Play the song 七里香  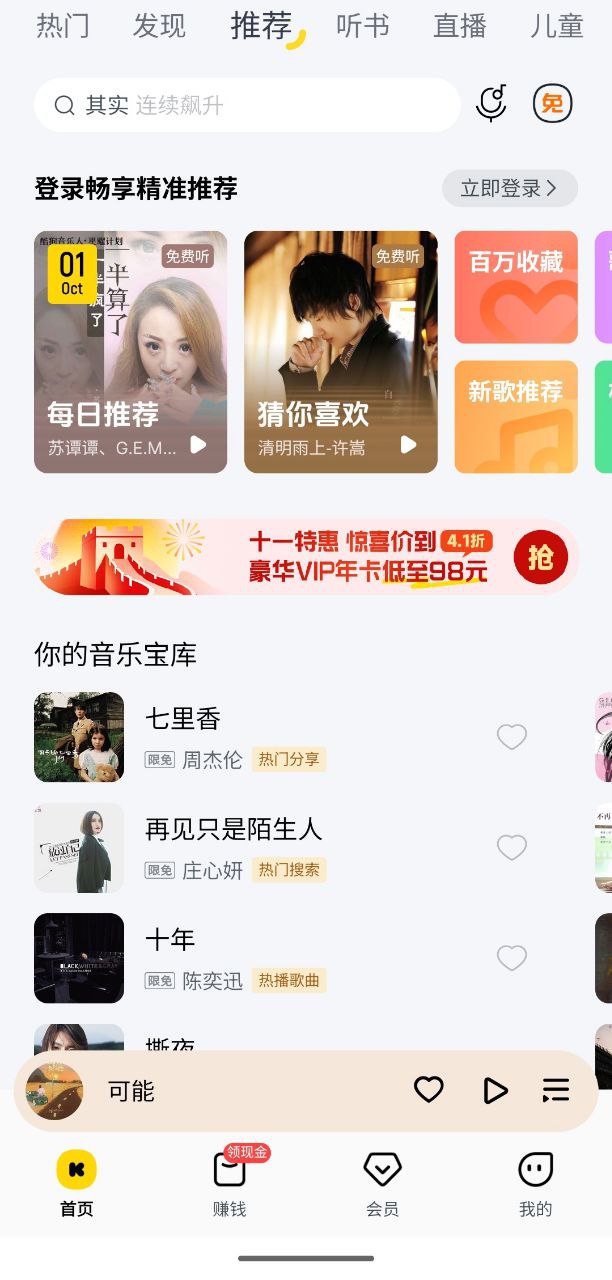click(183, 720)
